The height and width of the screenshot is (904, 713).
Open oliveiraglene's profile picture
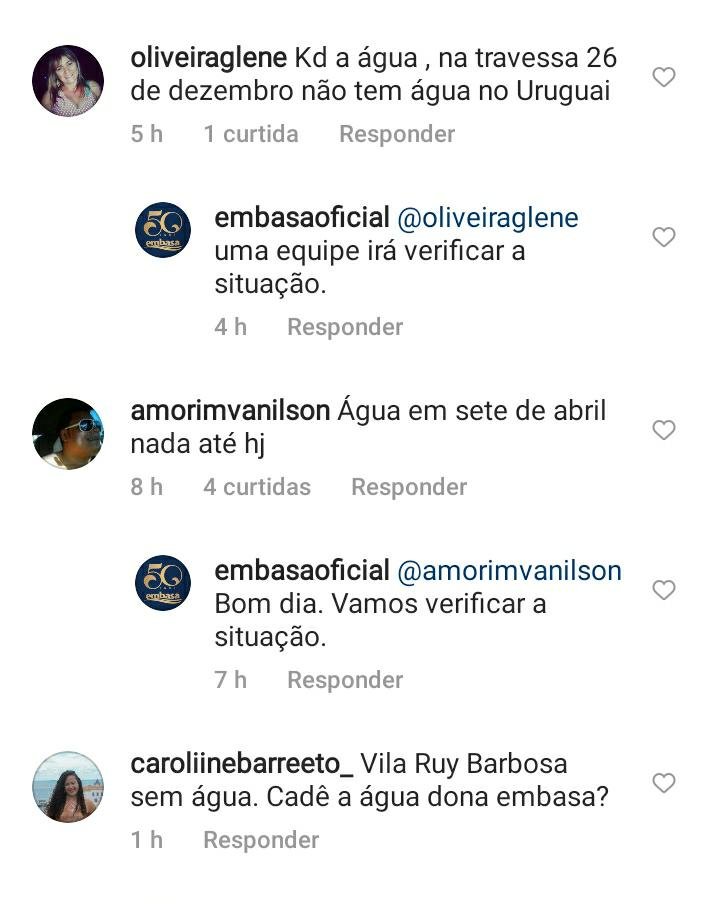click(68, 81)
